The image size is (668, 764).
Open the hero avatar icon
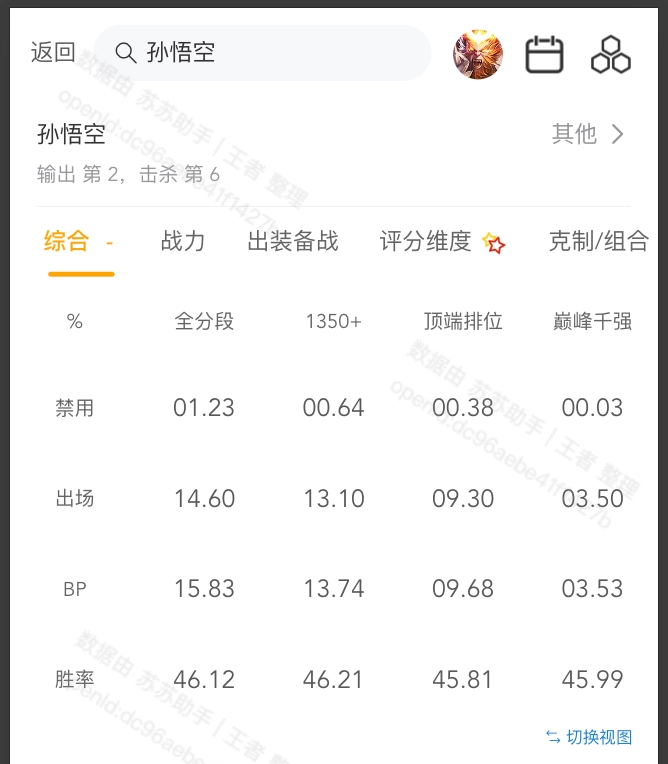click(478, 54)
